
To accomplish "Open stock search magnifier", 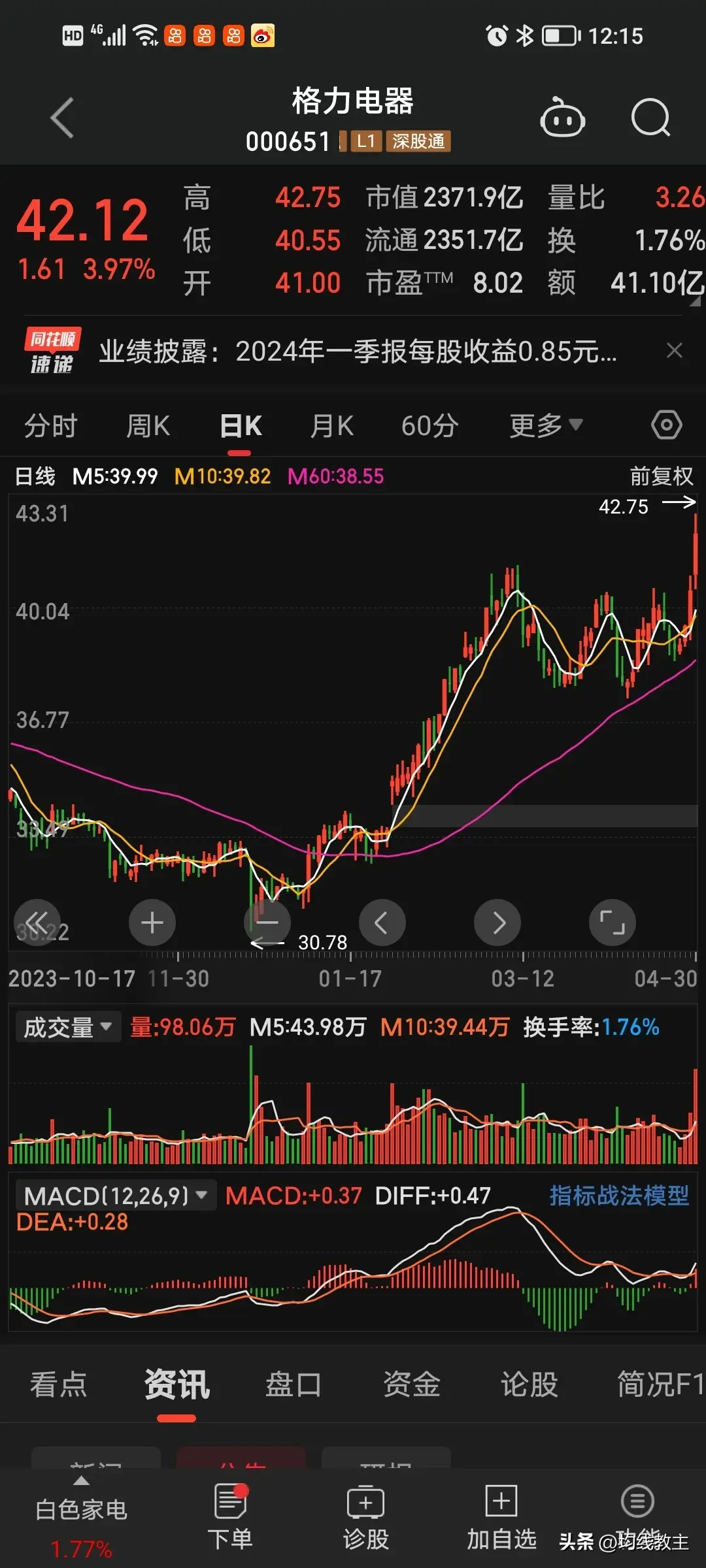I will pyautogui.click(x=650, y=118).
